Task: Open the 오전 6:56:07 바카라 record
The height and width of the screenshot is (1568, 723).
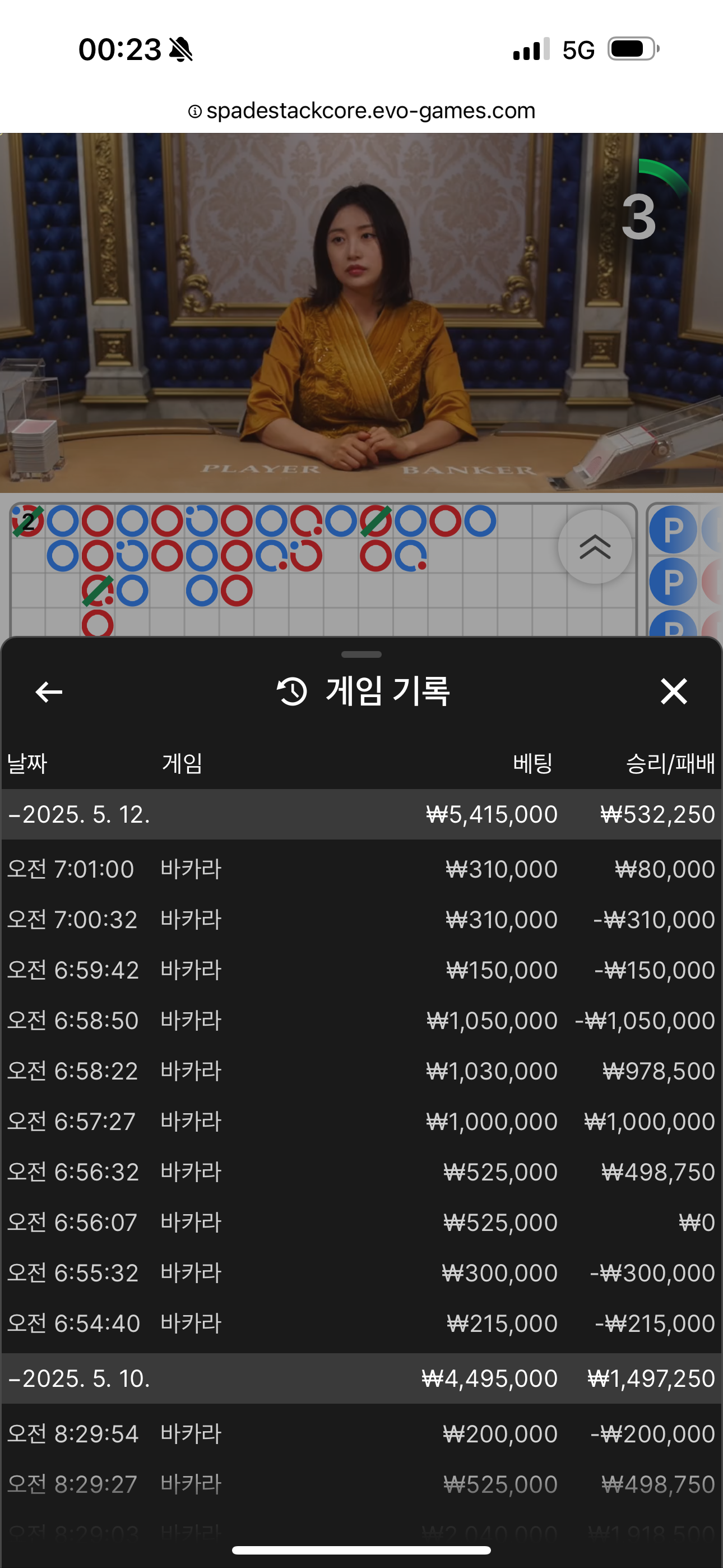Action: (361, 1223)
